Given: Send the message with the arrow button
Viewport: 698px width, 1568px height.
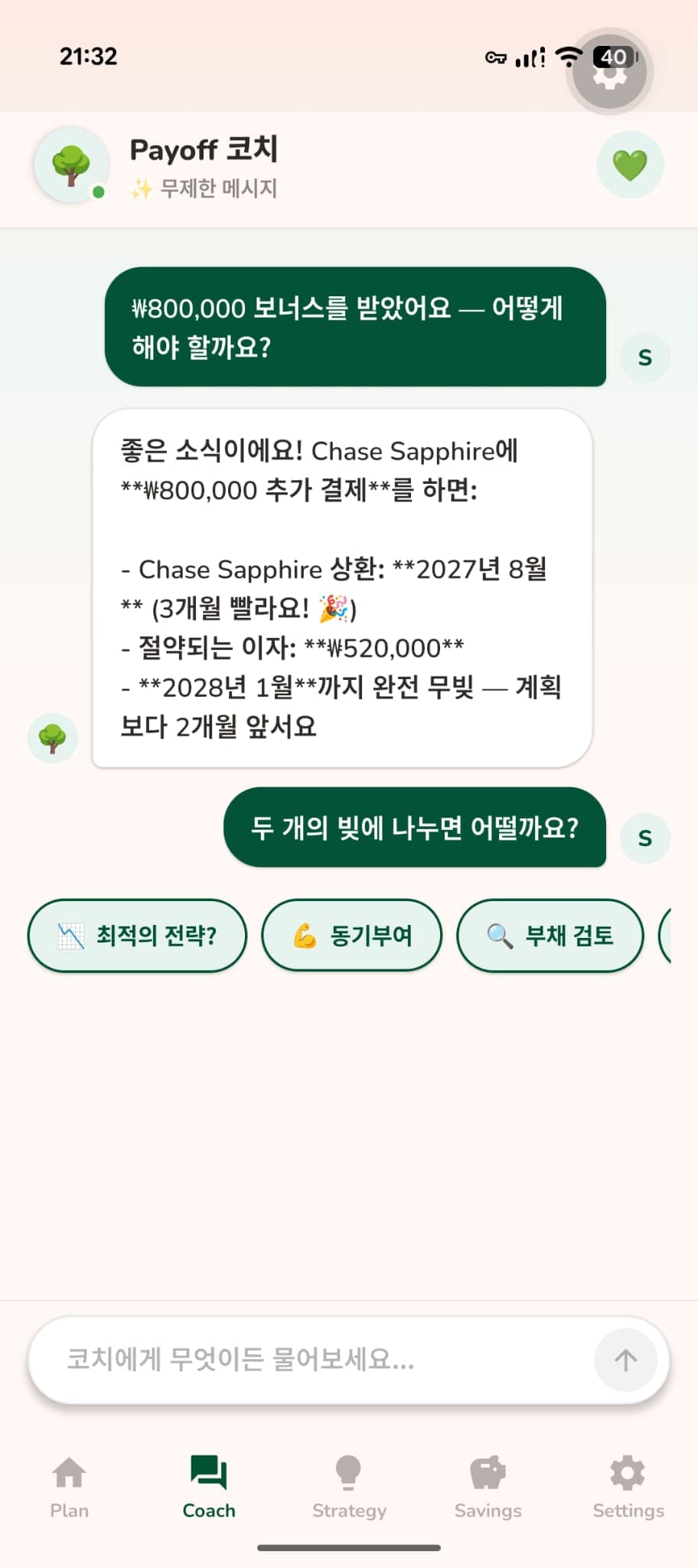Looking at the screenshot, I should coord(625,1360).
